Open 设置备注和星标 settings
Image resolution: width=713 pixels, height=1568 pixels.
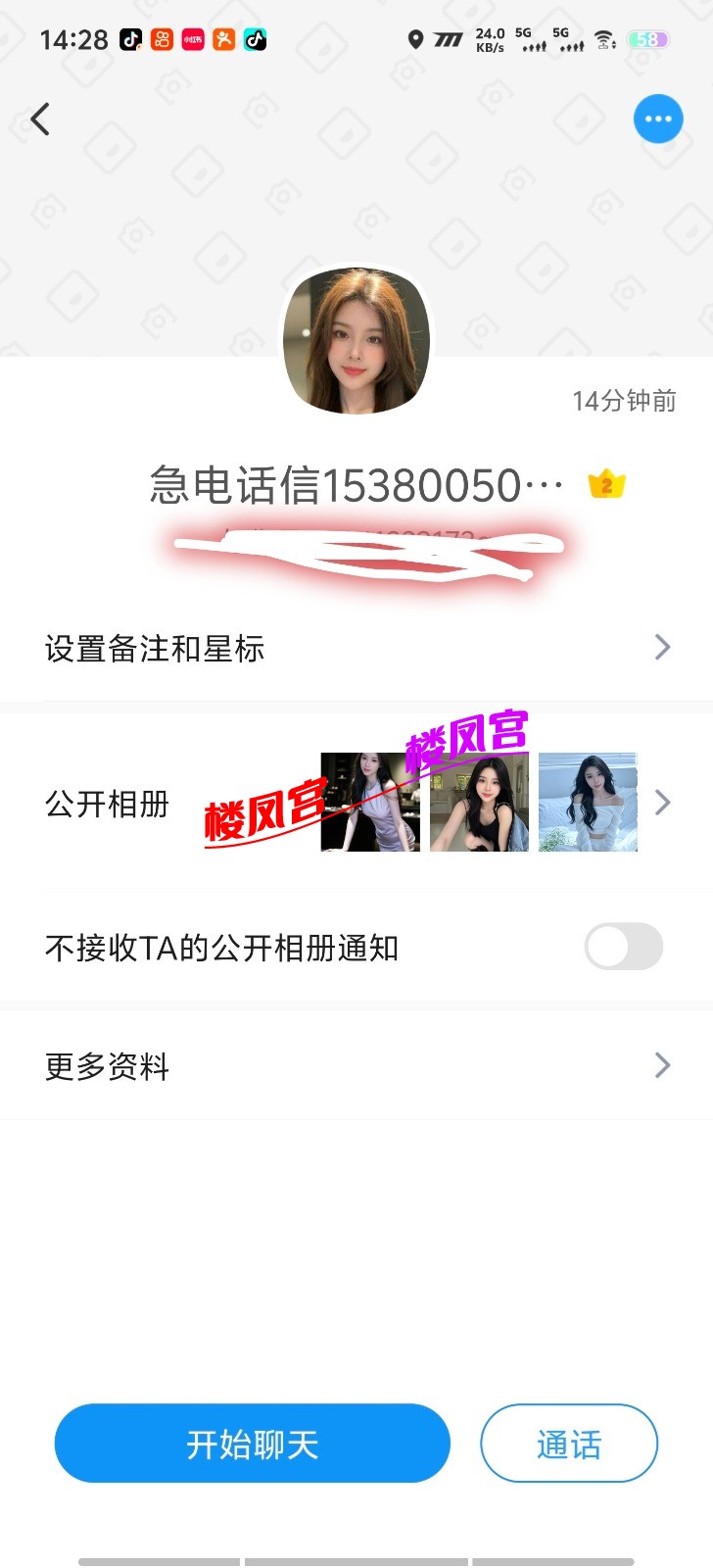(356, 648)
